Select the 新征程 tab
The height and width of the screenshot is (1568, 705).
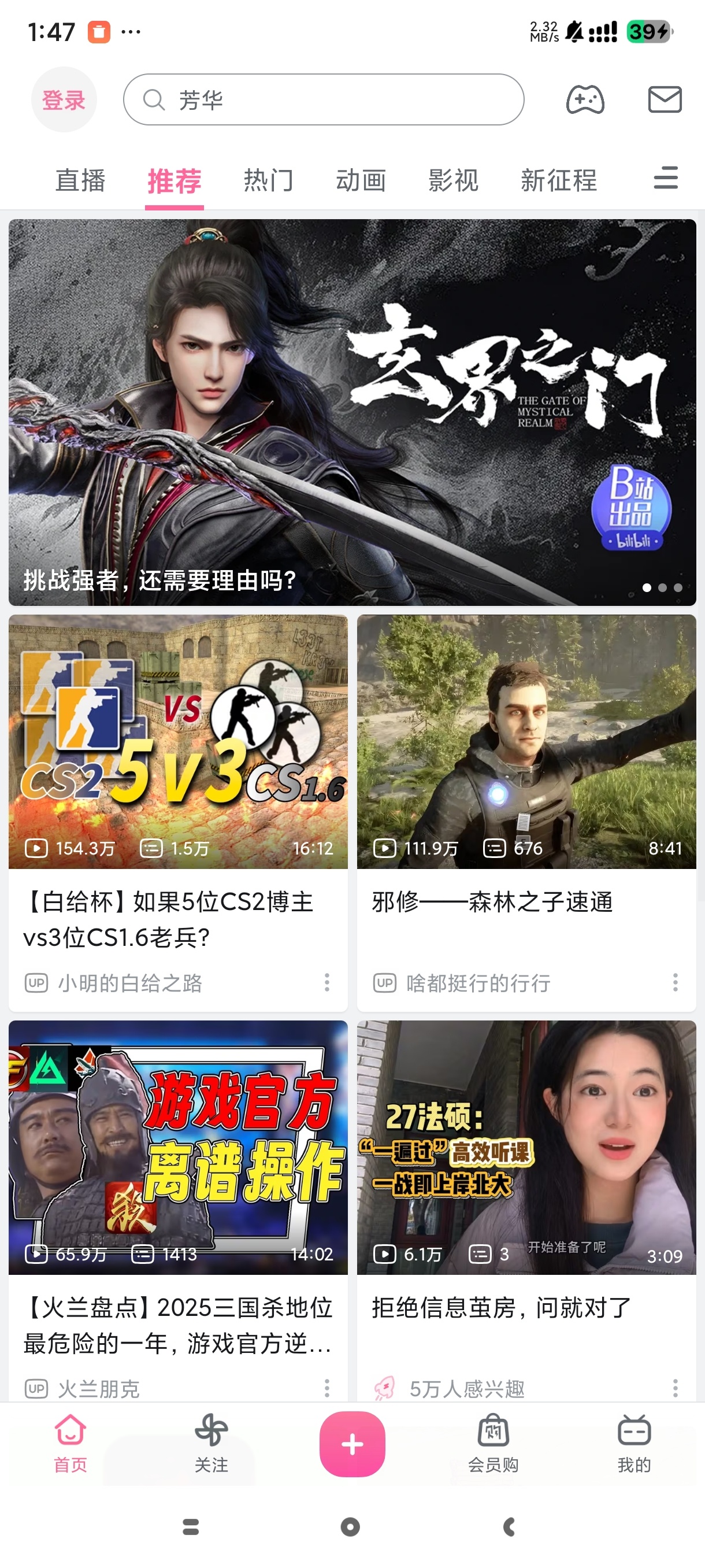[558, 181]
